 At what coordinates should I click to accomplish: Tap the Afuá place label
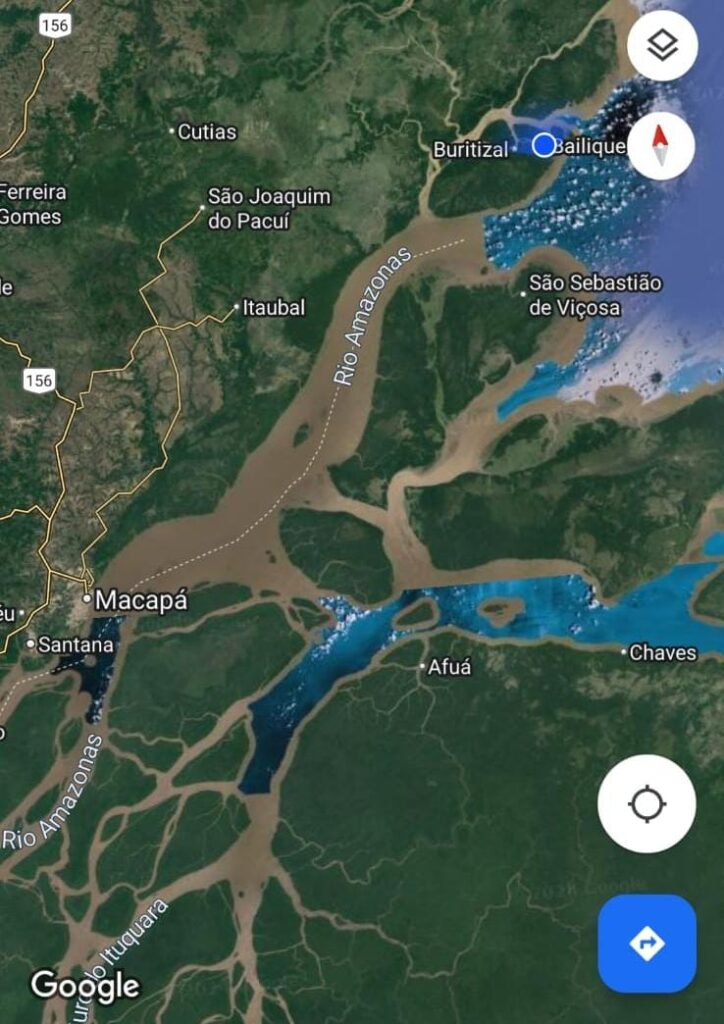(x=448, y=667)
